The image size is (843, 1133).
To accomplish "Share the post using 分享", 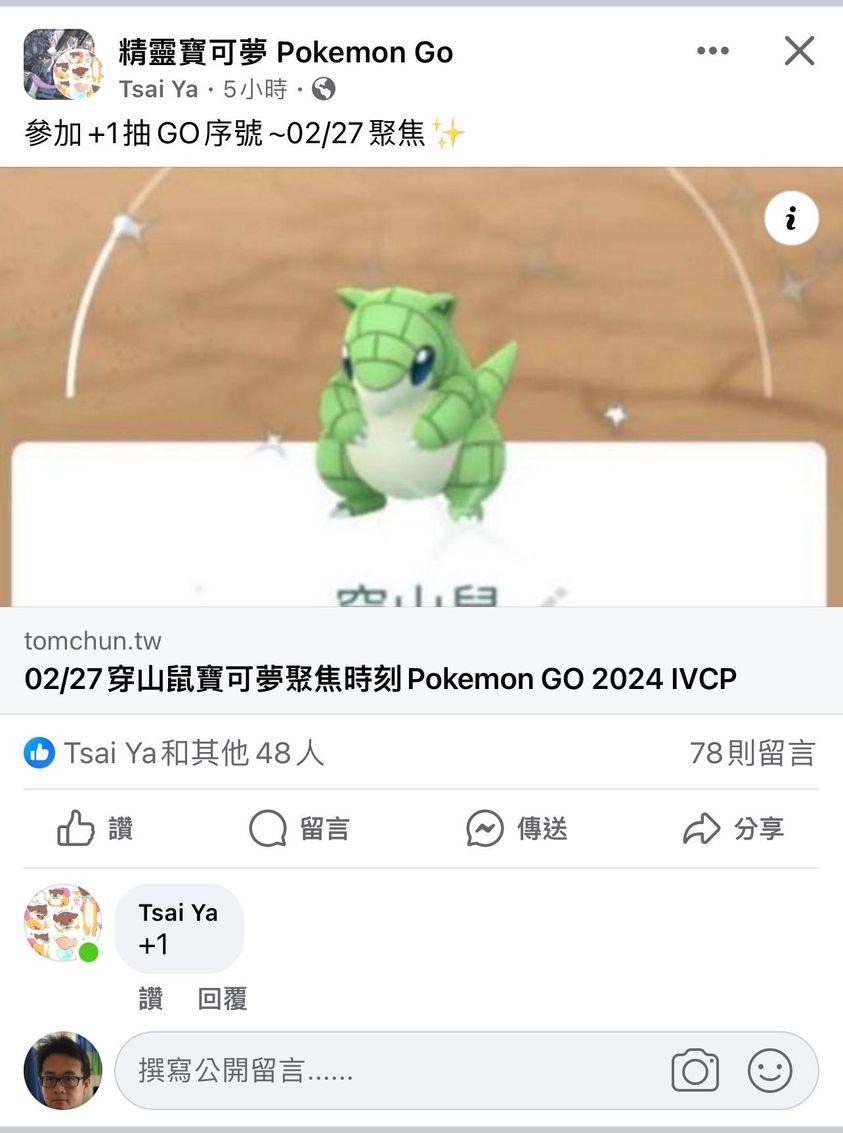I will click(733, 828).
